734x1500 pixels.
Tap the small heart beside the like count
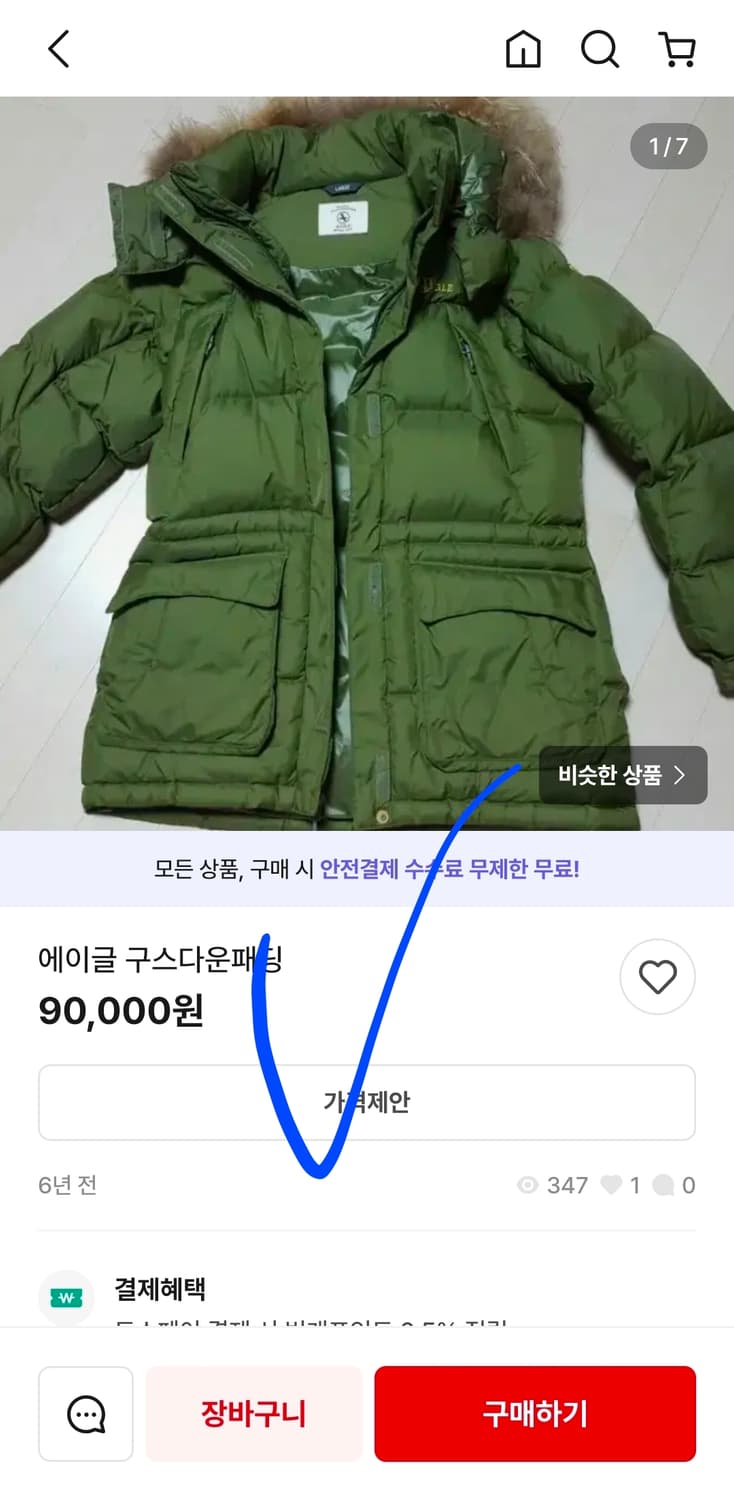coord(612,1184)
